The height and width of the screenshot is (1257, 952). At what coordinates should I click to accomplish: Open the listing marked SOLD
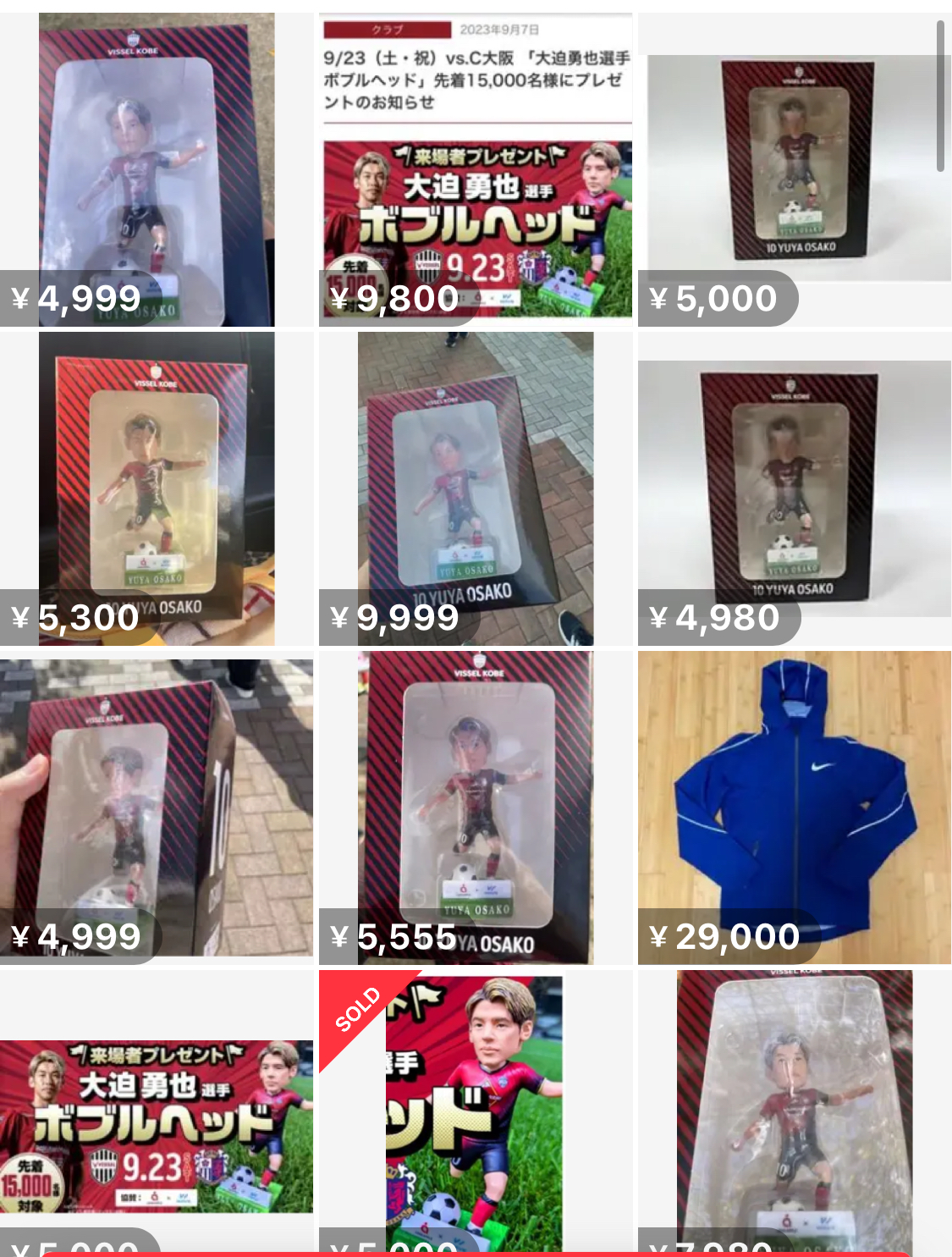475,1109
